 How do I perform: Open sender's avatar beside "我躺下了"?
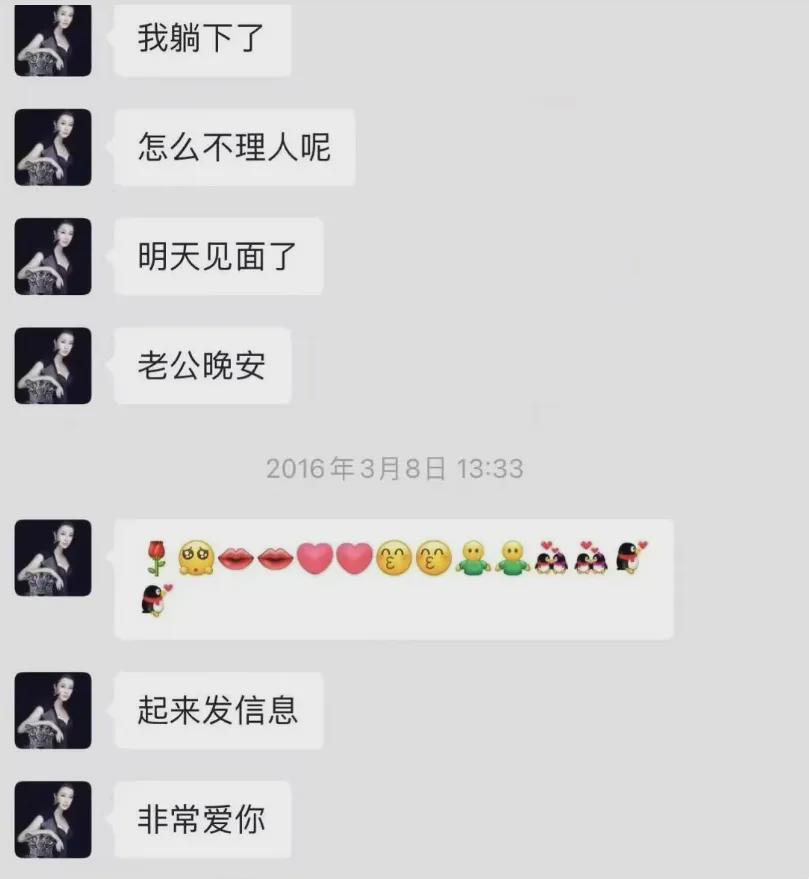coord(53,39)
